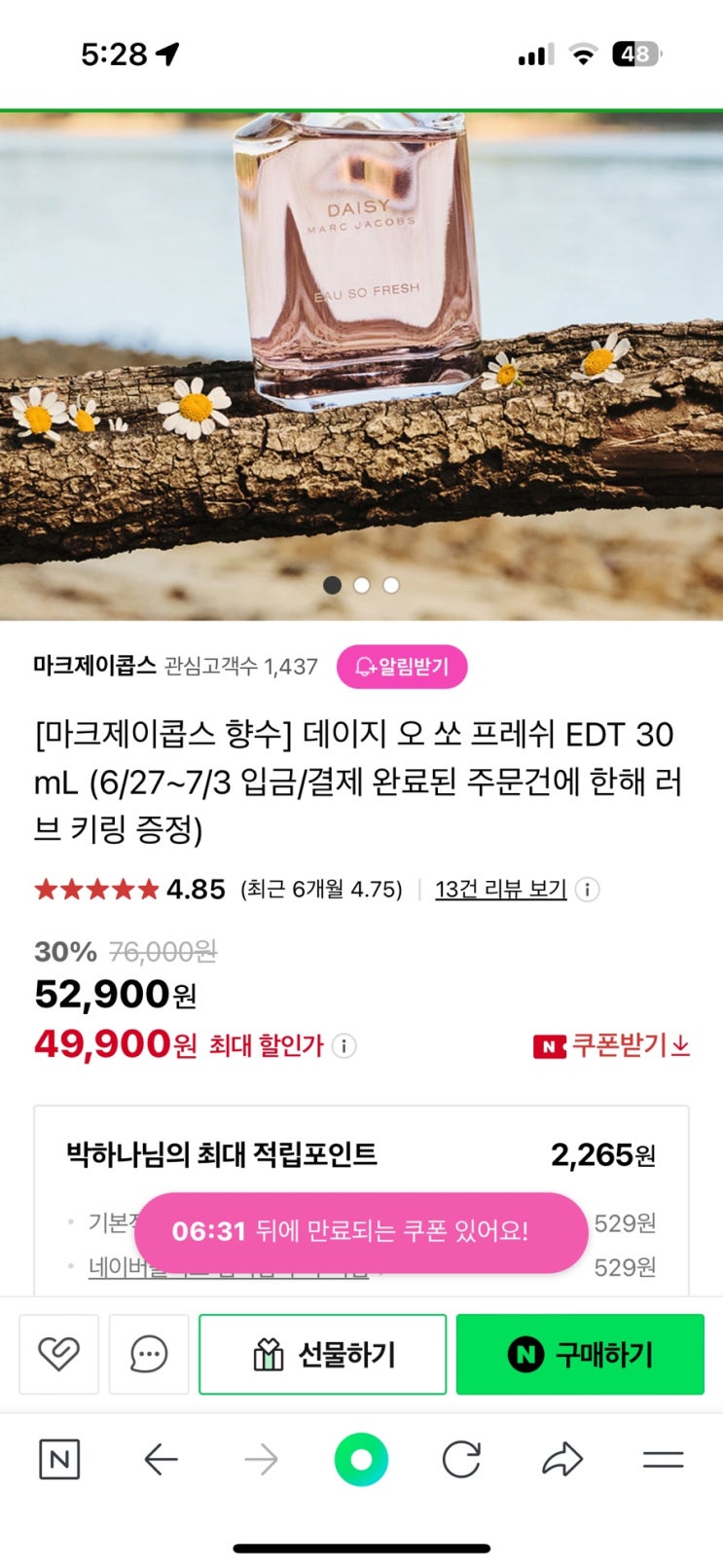723x1568 pixels.
Task: Open the browser hamburger menu
Action: (663, 1459)
